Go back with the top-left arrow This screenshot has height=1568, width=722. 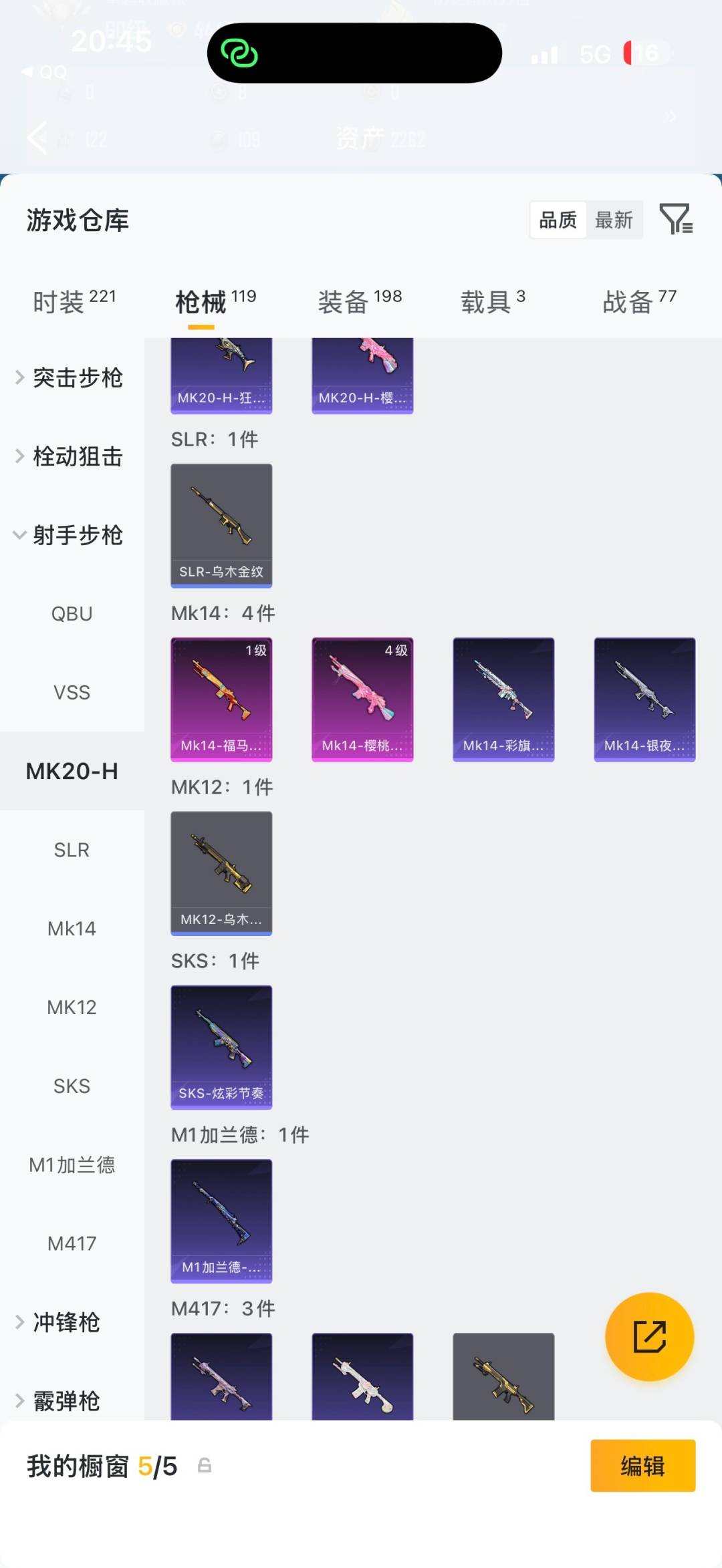[x=37, y=138]
